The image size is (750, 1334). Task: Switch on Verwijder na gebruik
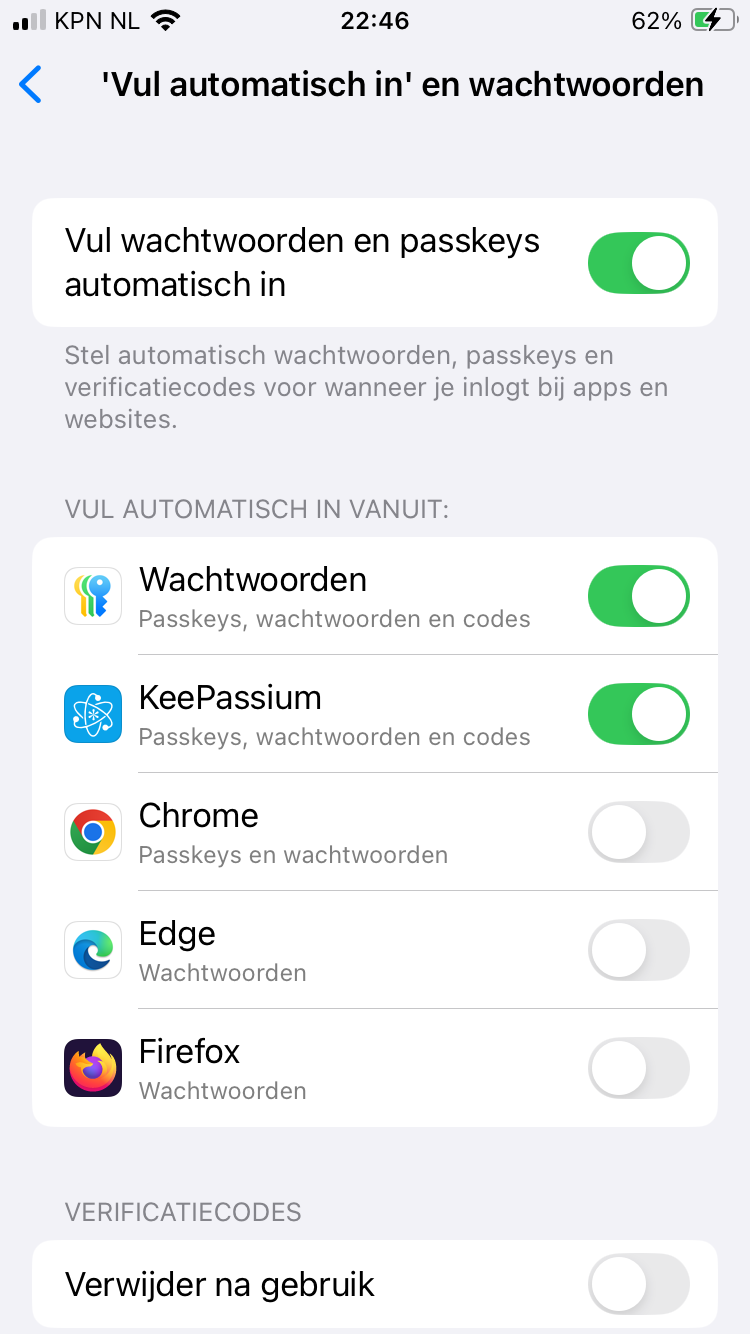point(639,1284)
